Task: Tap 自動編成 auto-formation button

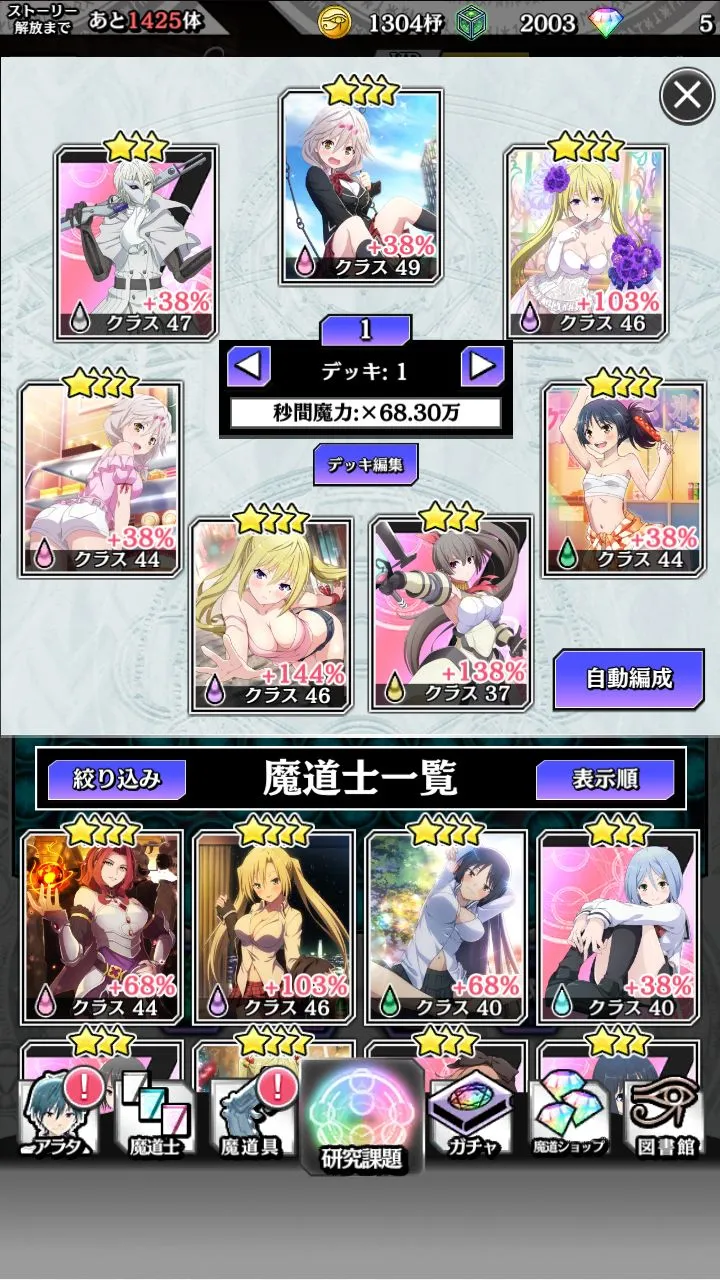Action: 629,678
